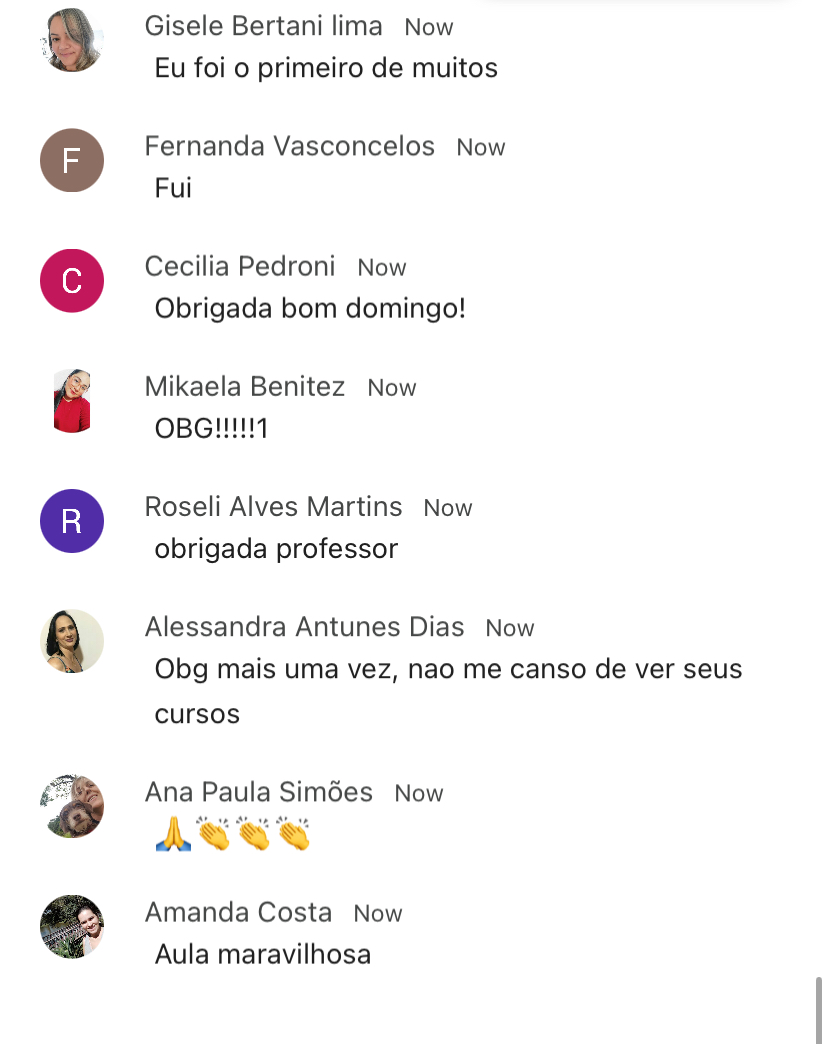
Task: Tap Roseli Alves Martins's avatar with letter R
Action: point(72,521)
